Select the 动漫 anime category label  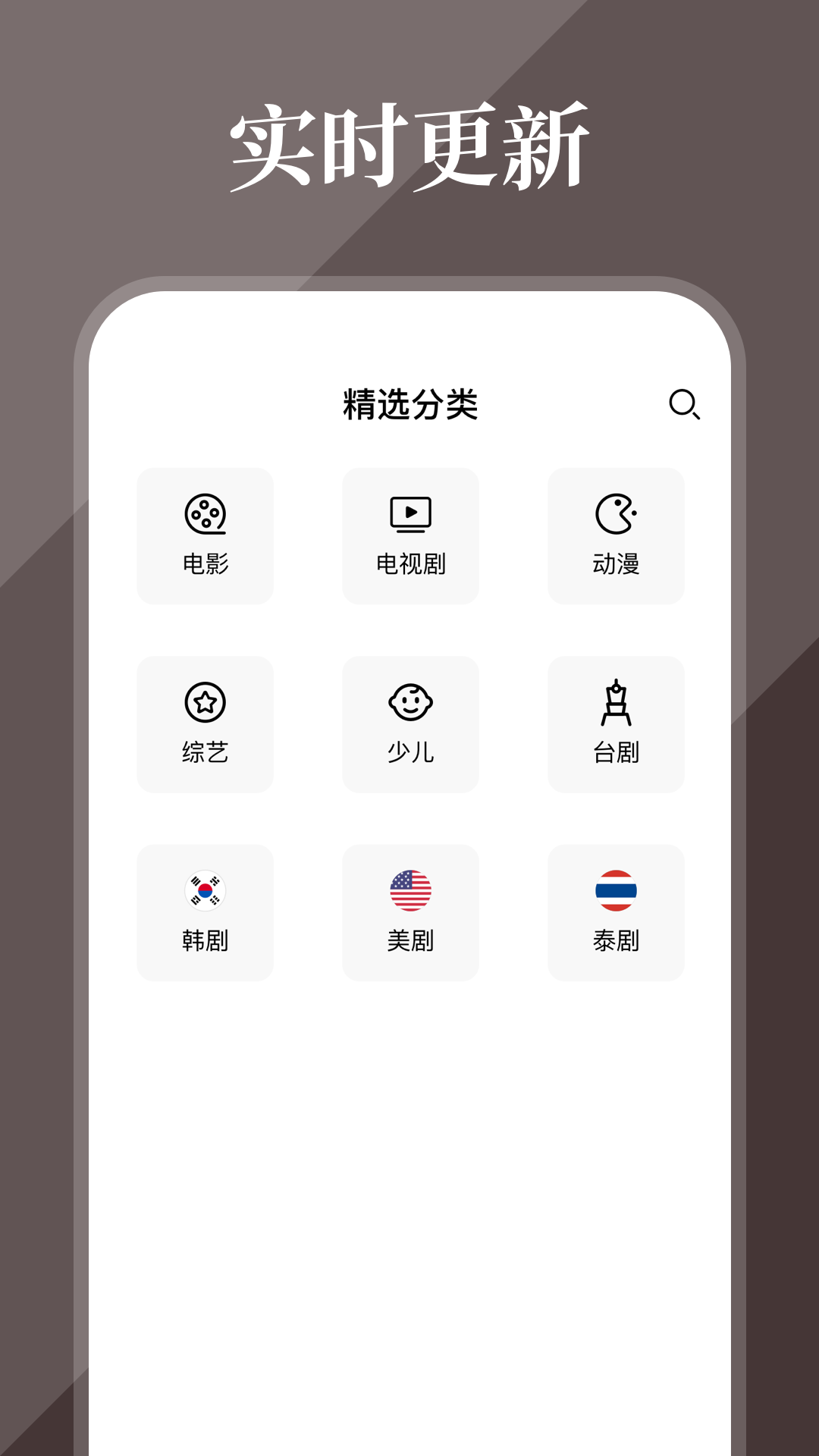615,564
